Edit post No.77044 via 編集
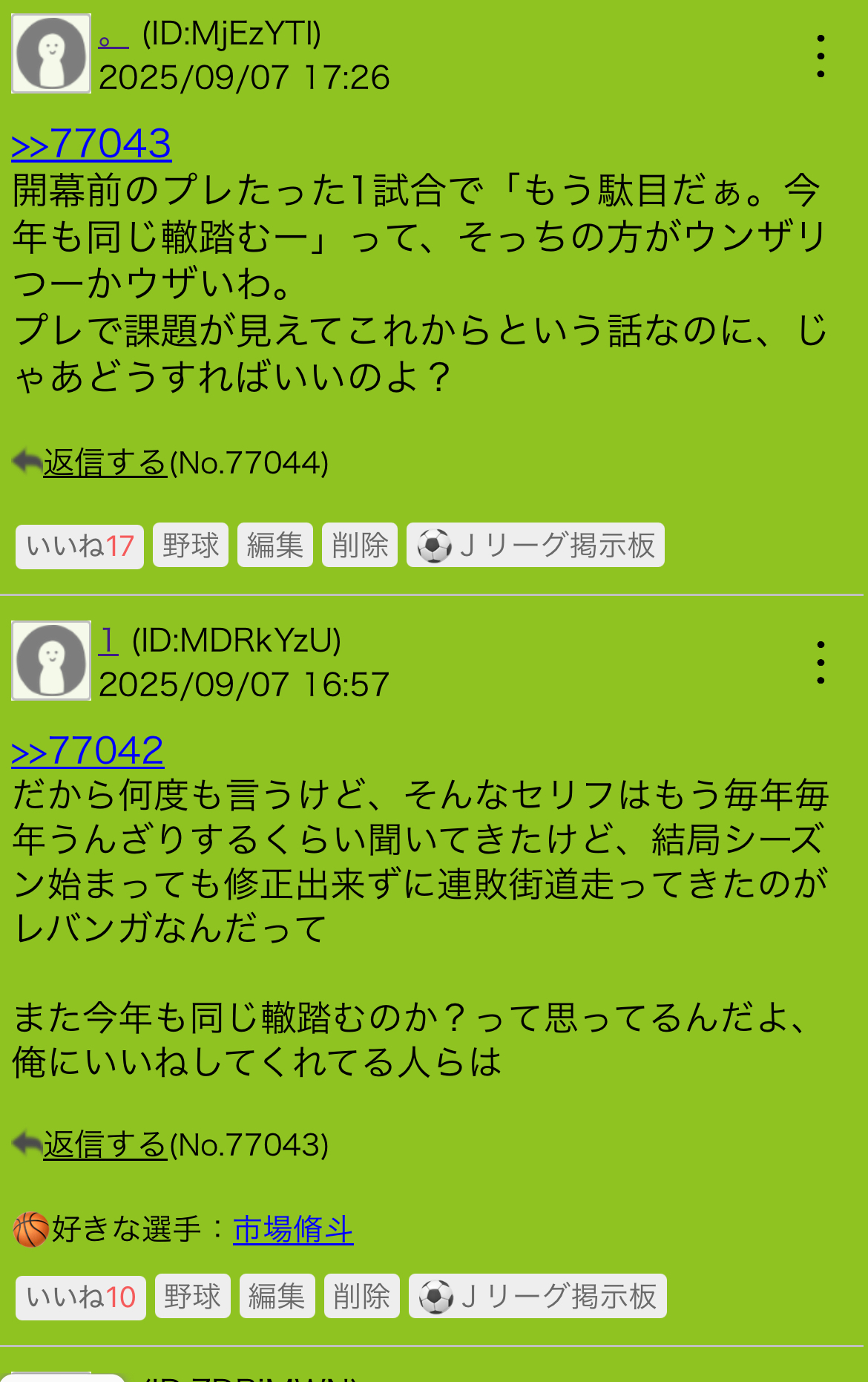 (x=275, y=546)
